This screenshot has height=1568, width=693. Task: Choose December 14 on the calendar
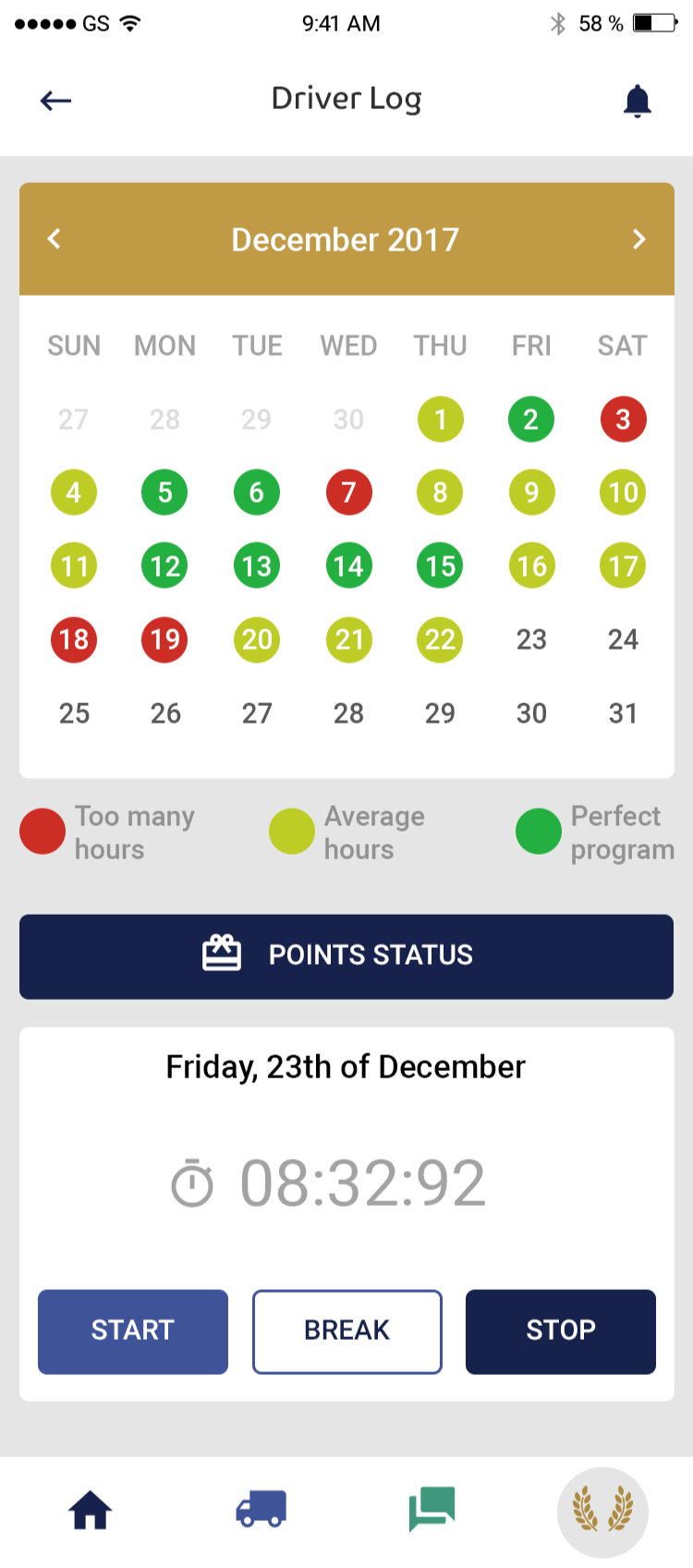tap(349, 565)
